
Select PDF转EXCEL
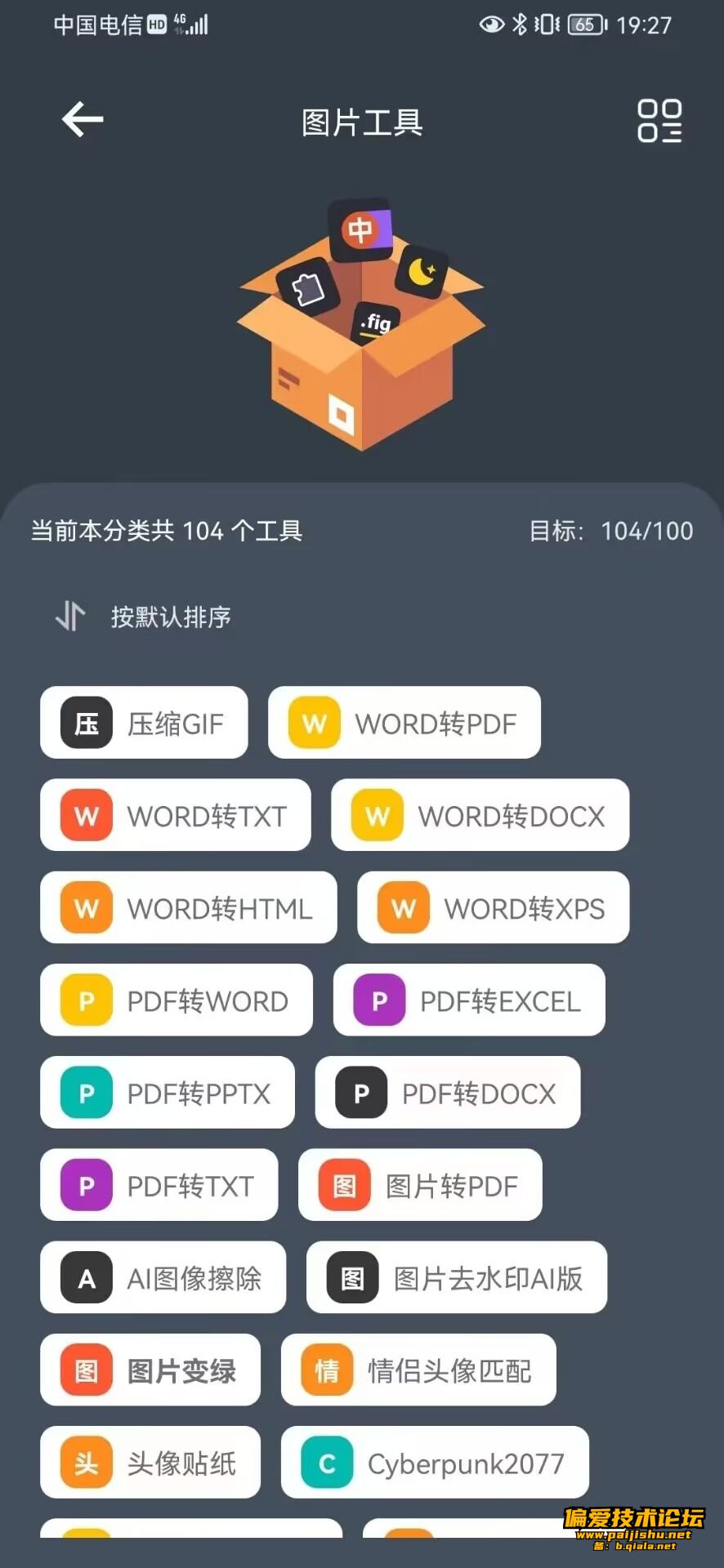(469, 1000)
